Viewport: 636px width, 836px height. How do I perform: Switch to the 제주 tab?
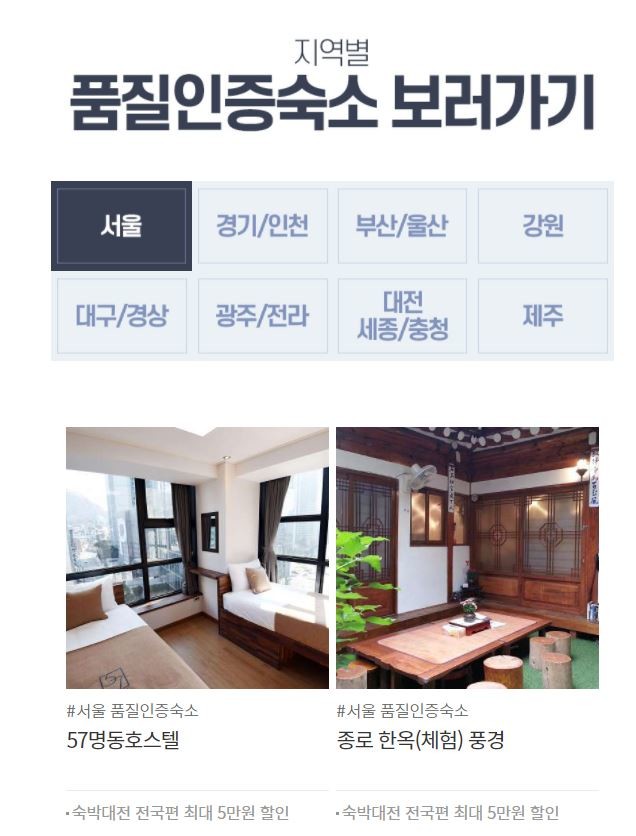[543, 316]
